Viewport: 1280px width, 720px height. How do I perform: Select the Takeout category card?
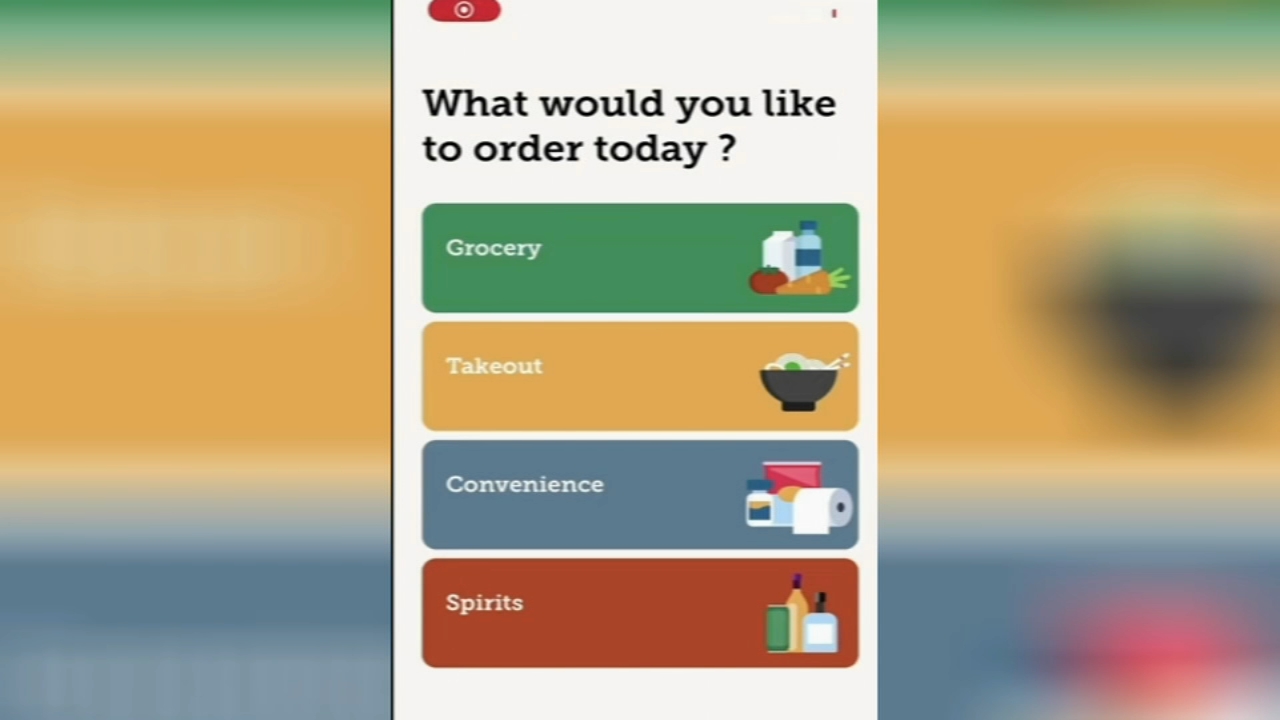coord(640,376)
